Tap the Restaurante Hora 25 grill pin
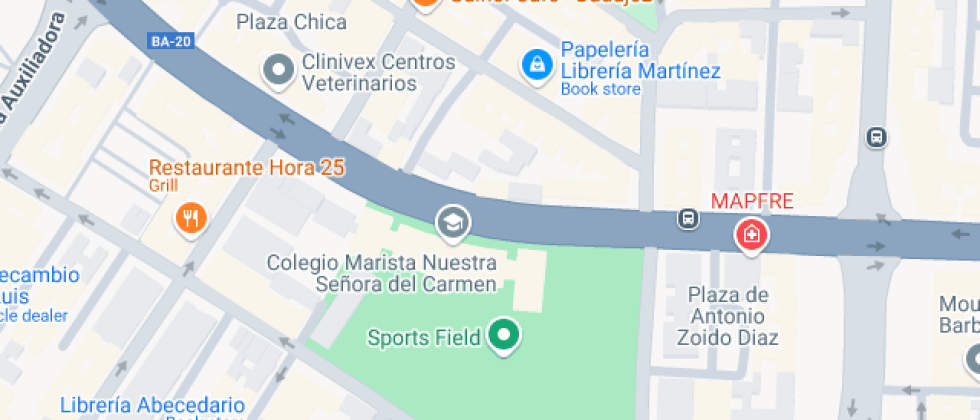Viewport: 980px width, 420px height. (190, 216)
